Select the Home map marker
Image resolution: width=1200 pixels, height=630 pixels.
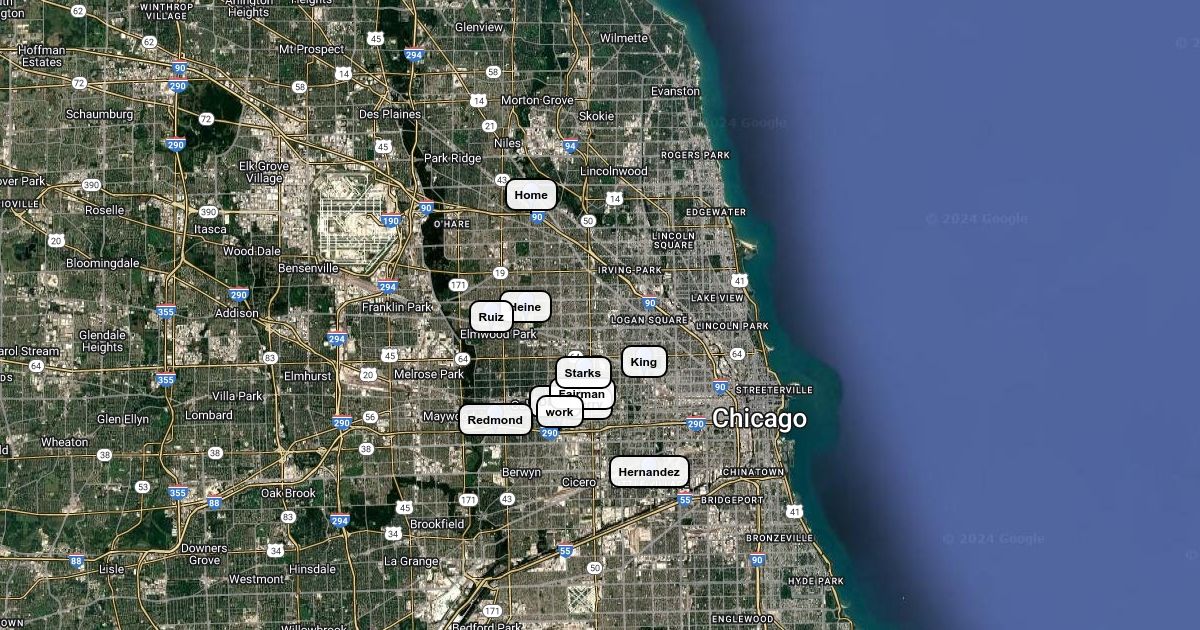[x=531, y=195]
